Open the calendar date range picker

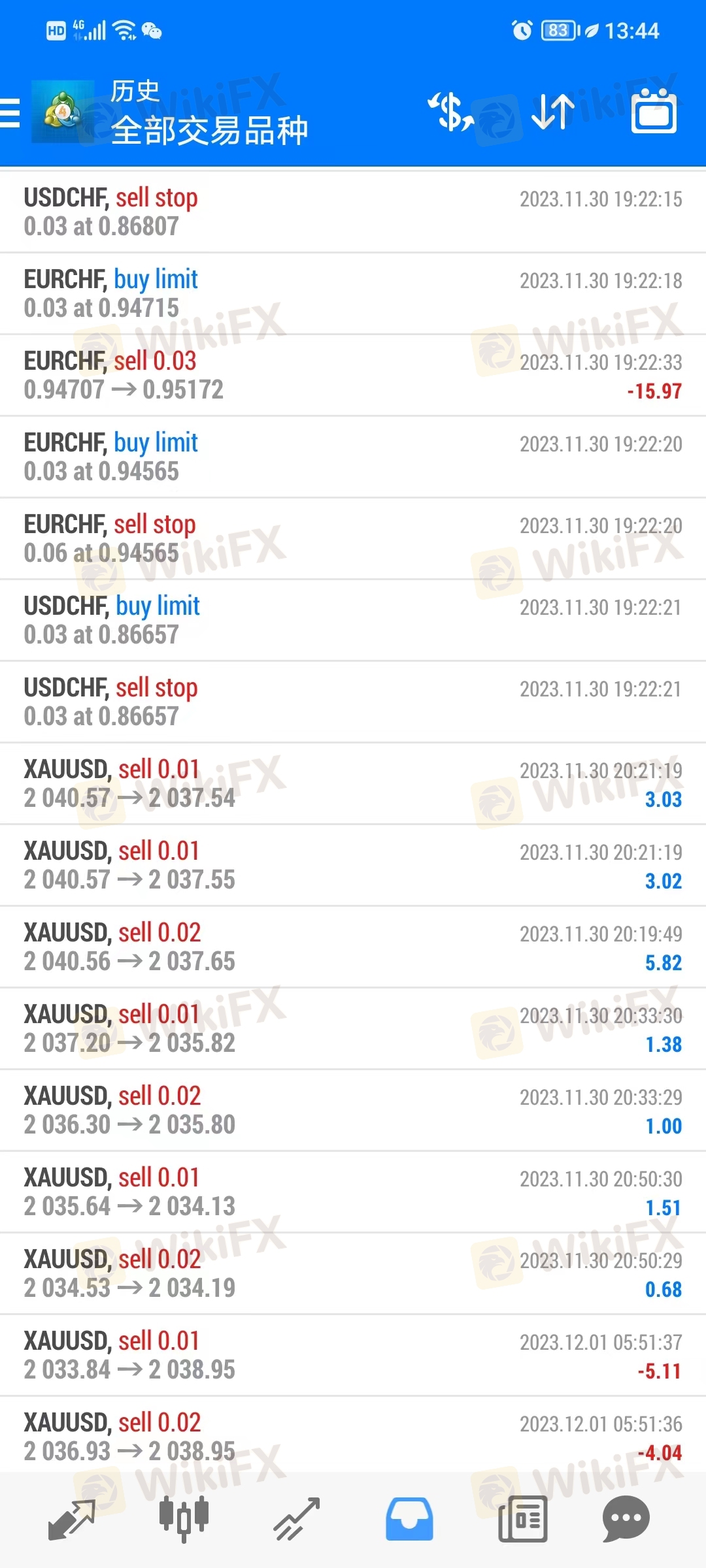click(x=654, y=111)
